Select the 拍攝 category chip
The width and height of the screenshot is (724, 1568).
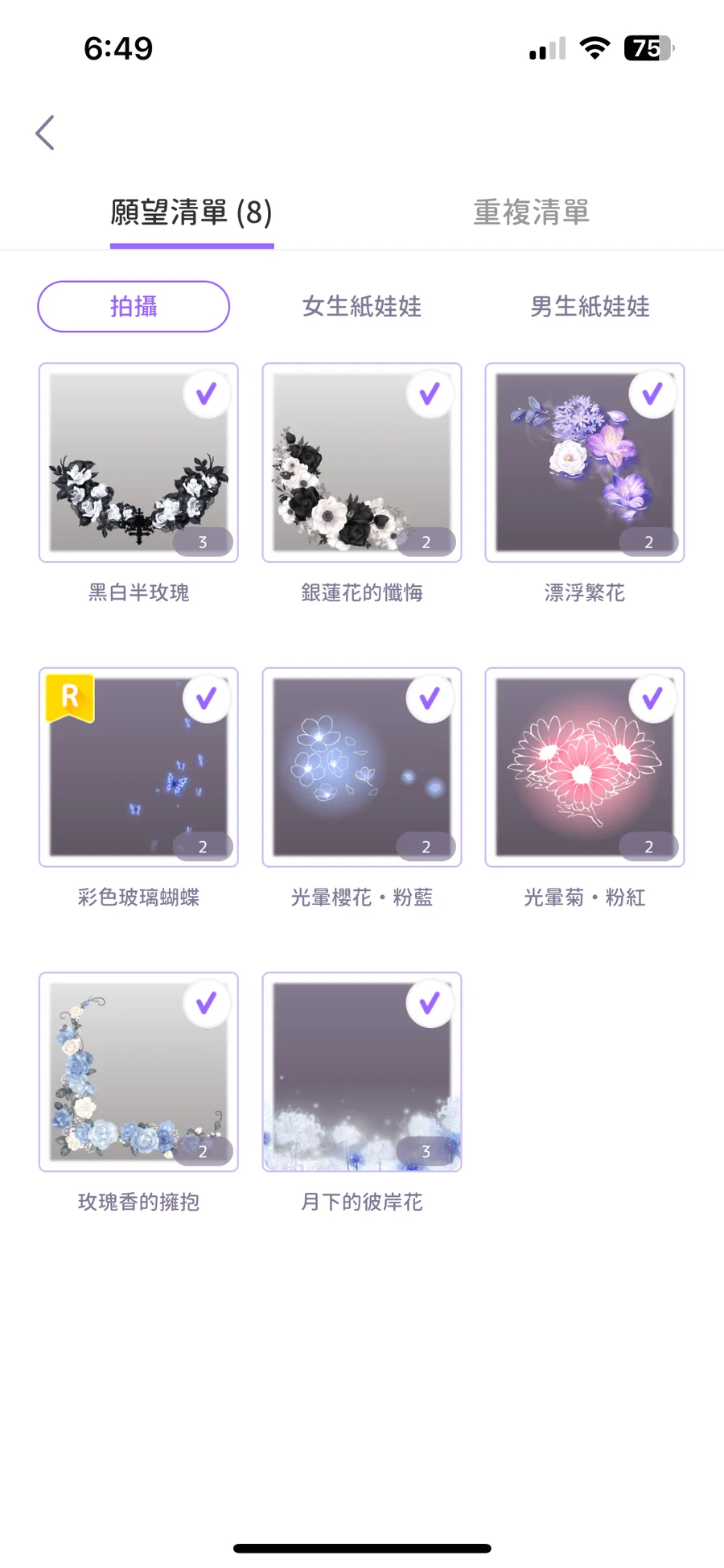[134, 307]
